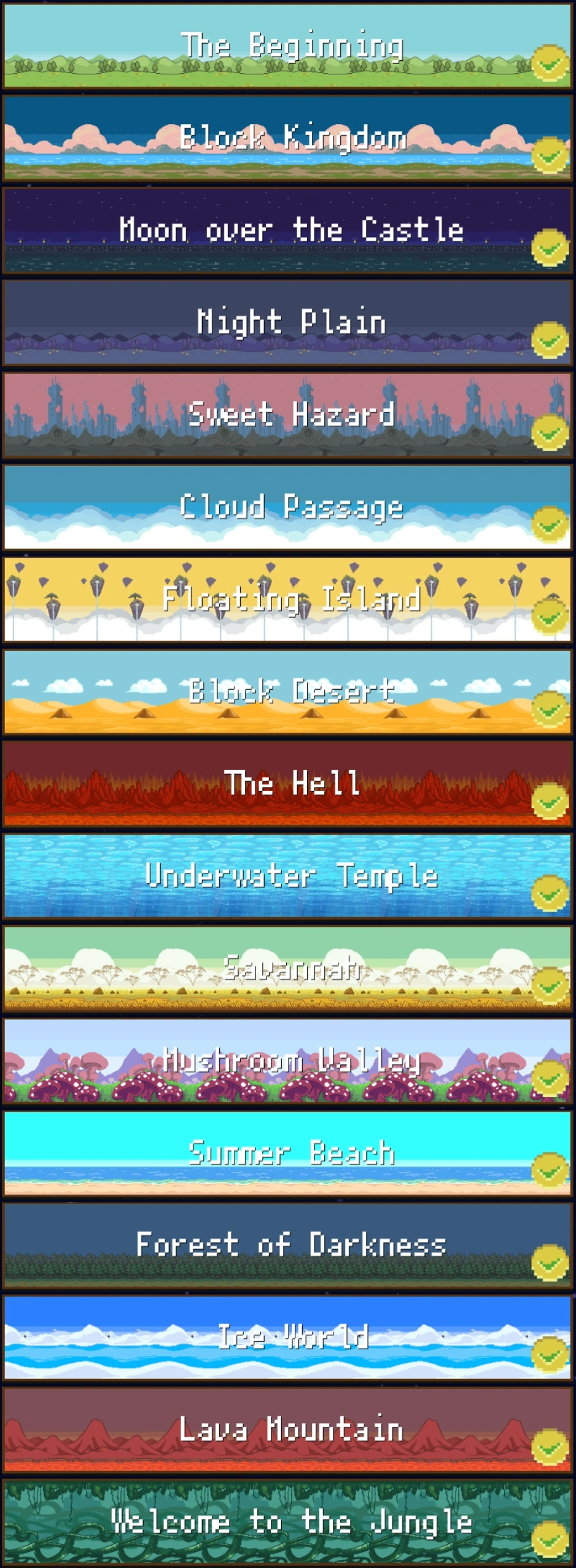Open The Beginning level

point(287,47)
